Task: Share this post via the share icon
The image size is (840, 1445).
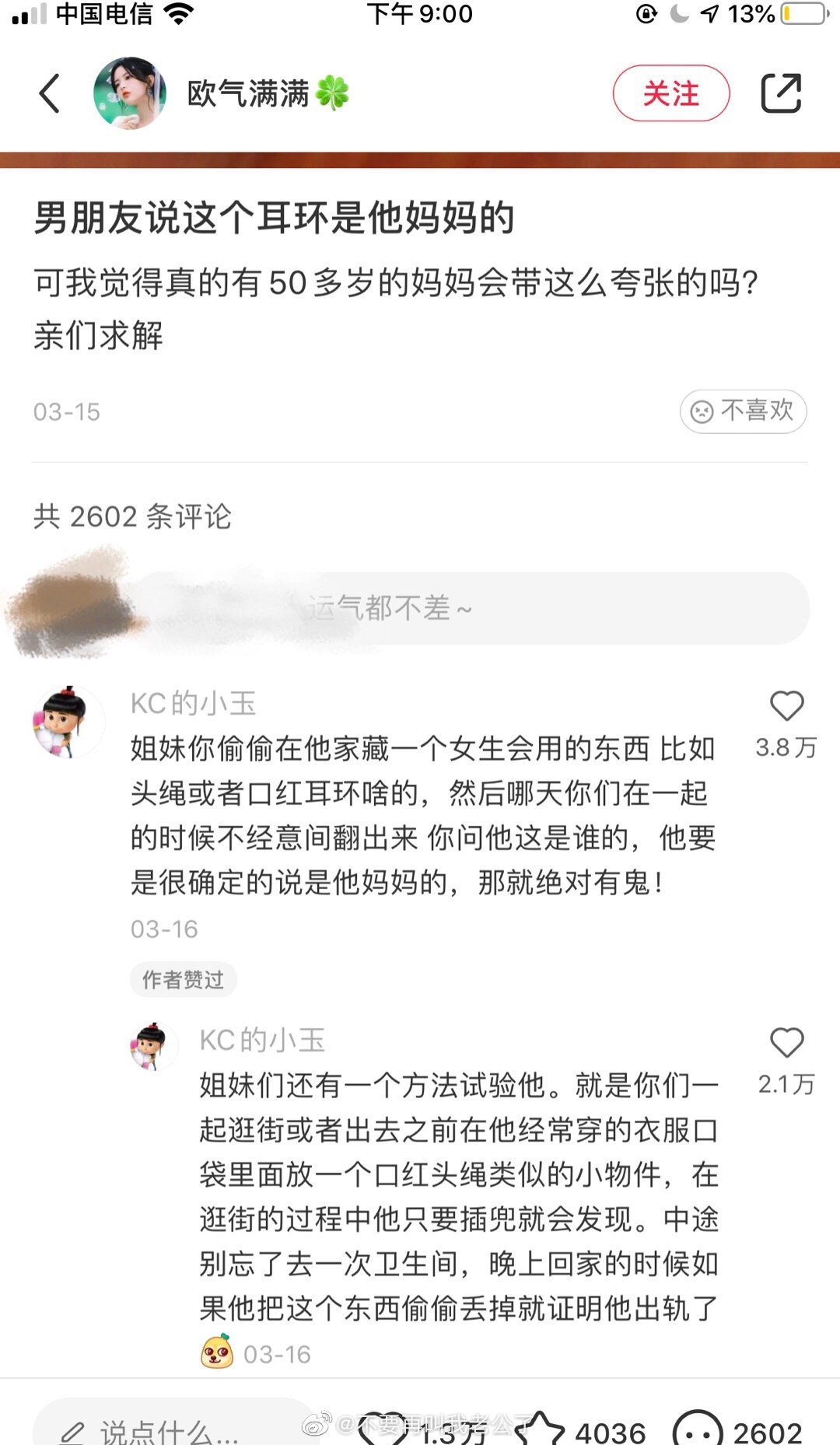Action: (x=780, y=94)
